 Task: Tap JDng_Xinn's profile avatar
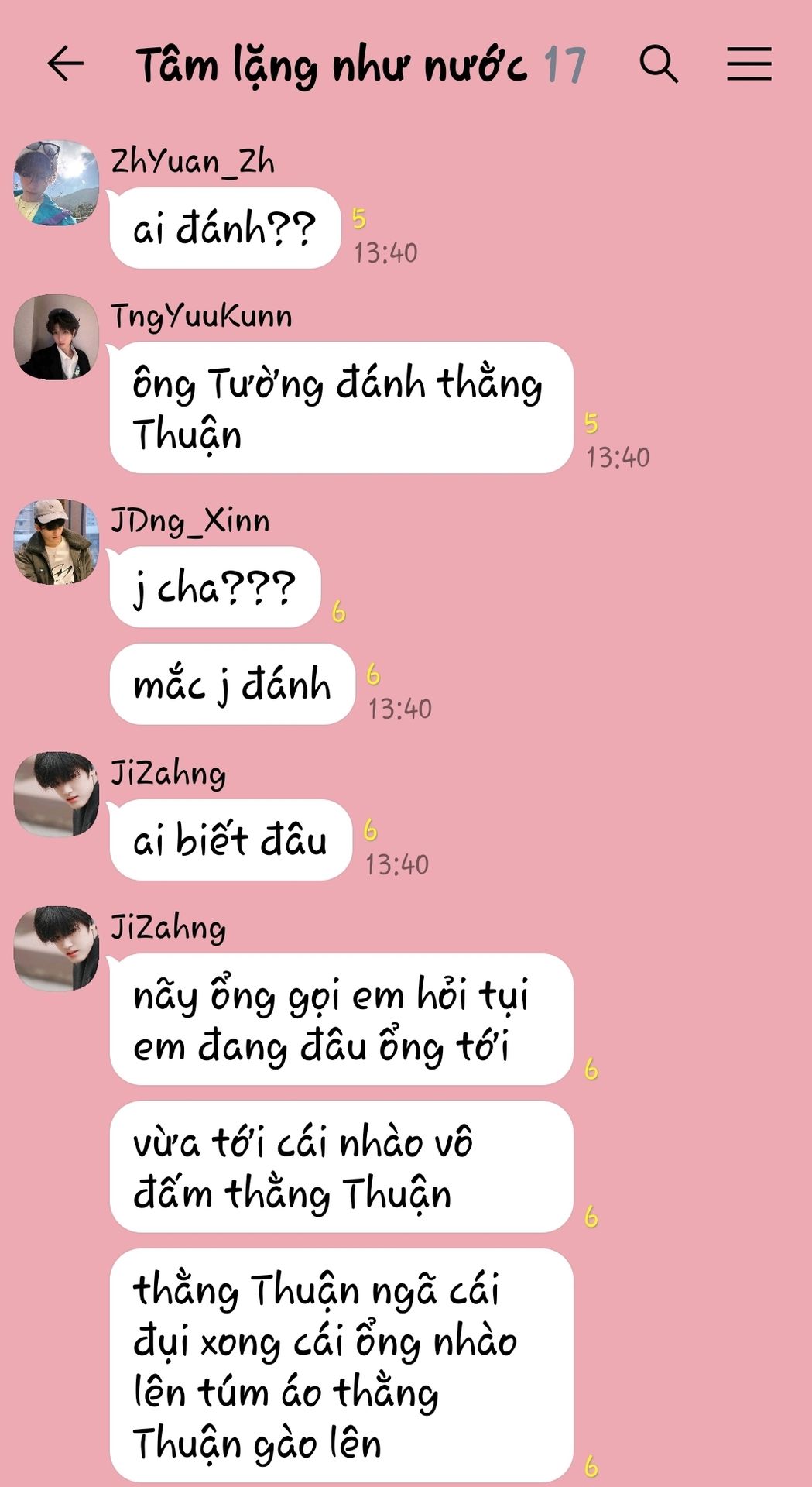pos(57,541)
